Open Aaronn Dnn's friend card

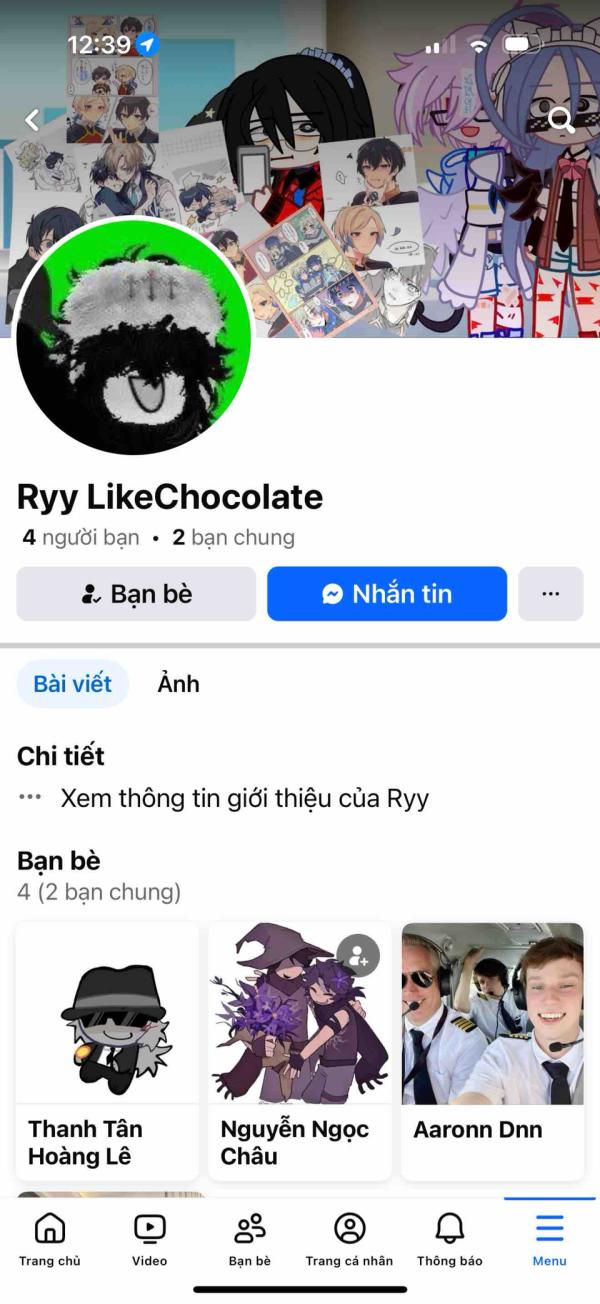click(x=492, y=1040)
